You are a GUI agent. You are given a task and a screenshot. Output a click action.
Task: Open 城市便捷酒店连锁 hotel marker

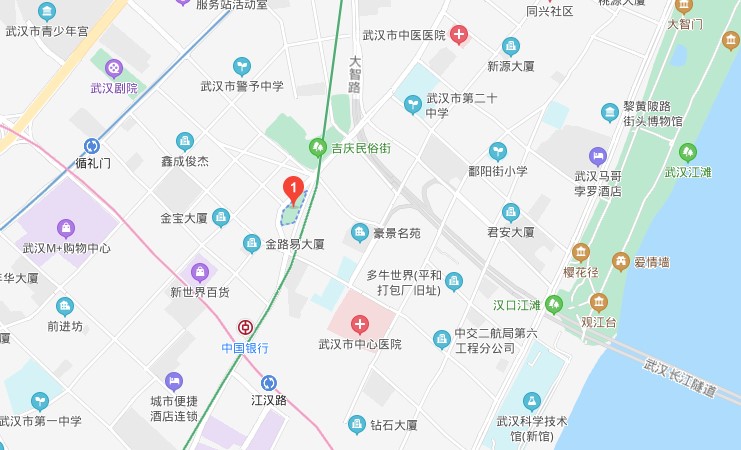(x=175, y=381)
